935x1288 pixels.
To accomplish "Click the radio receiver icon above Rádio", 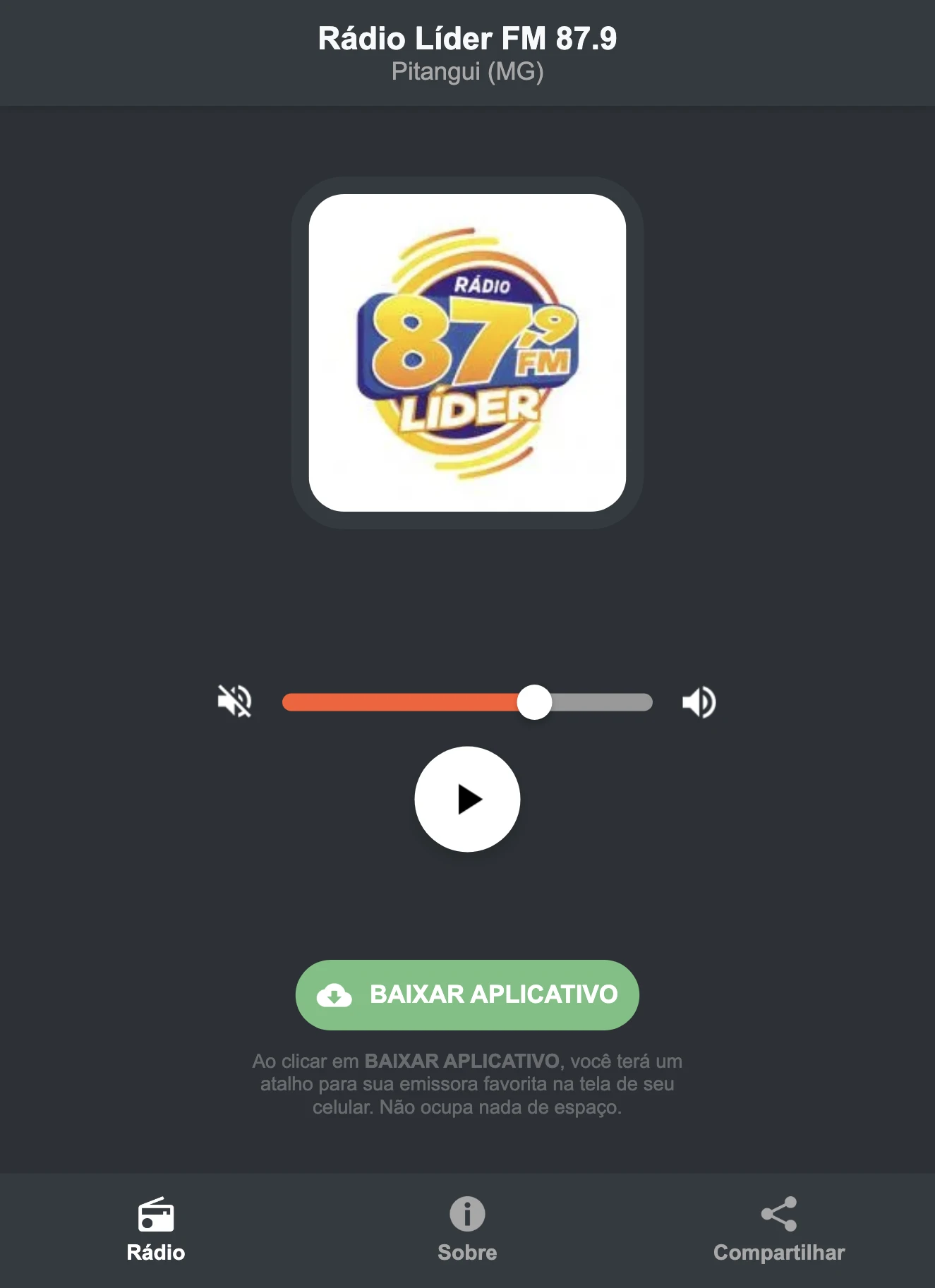I will click(157, 1209).
